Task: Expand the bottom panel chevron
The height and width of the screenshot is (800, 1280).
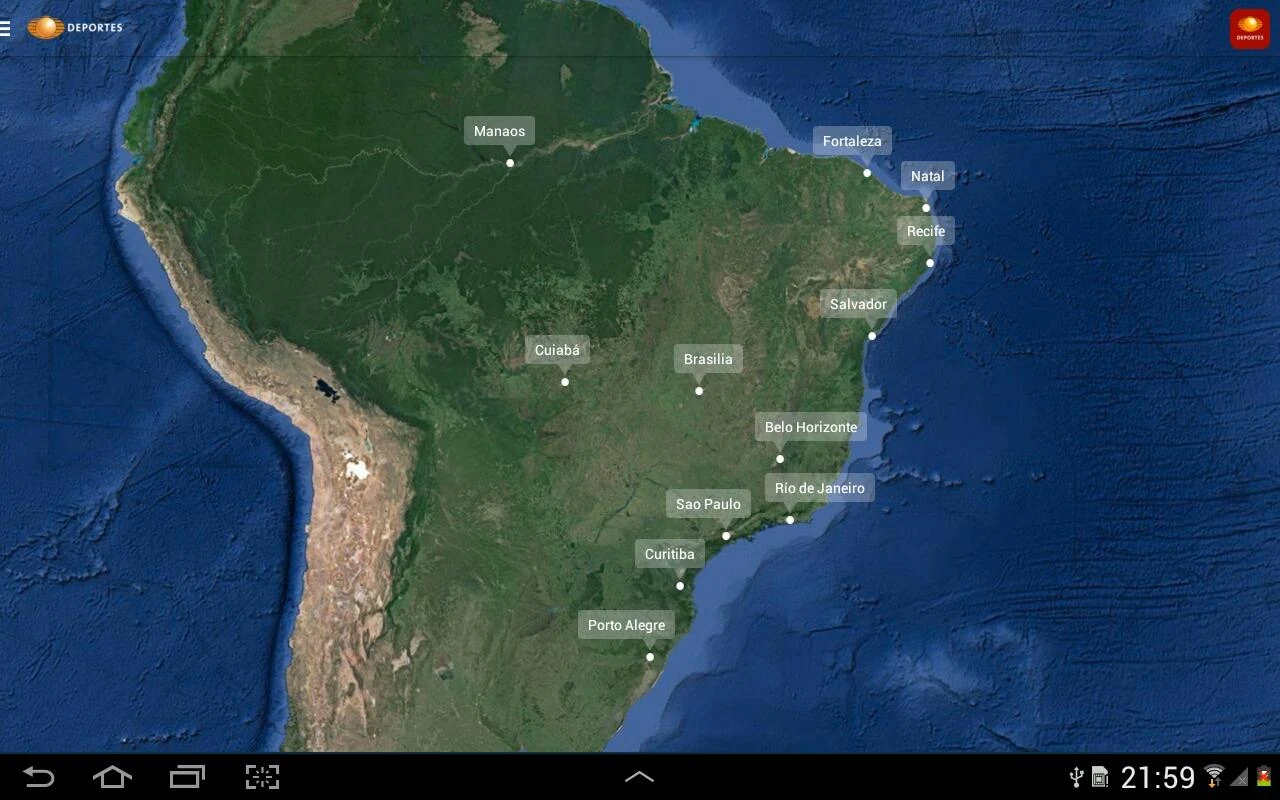Action: [639, 777]
